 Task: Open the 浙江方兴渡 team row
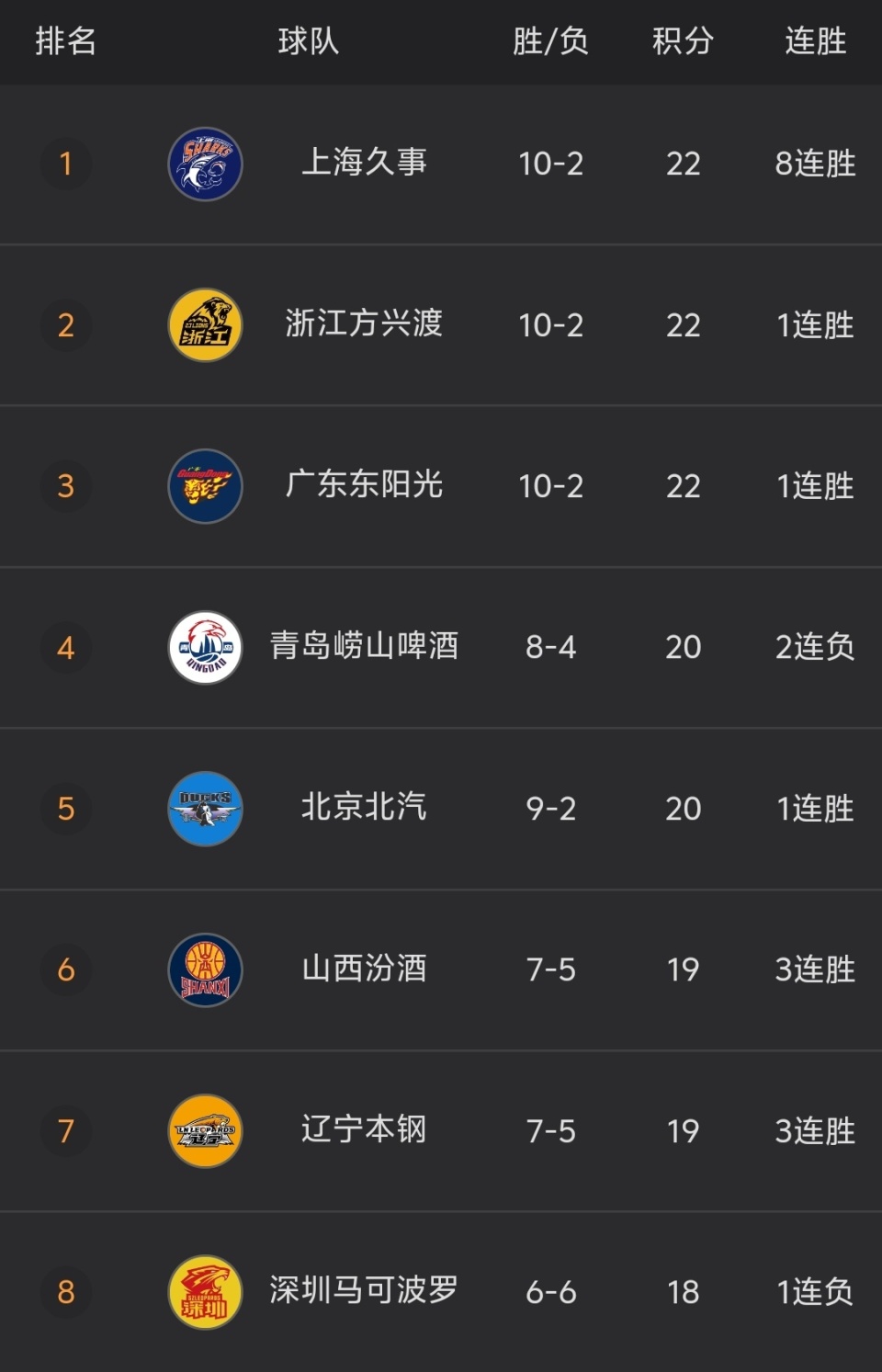(364, 324)
